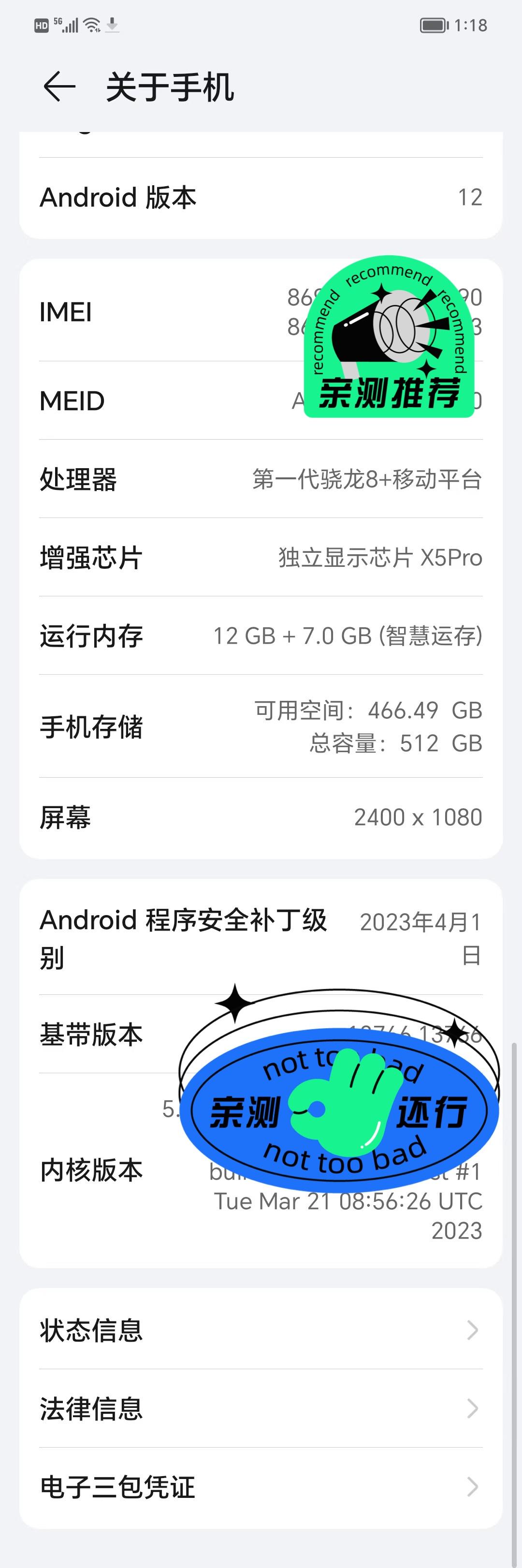
Task: Open the 状态信息 row
Action: pos(261,1330)
